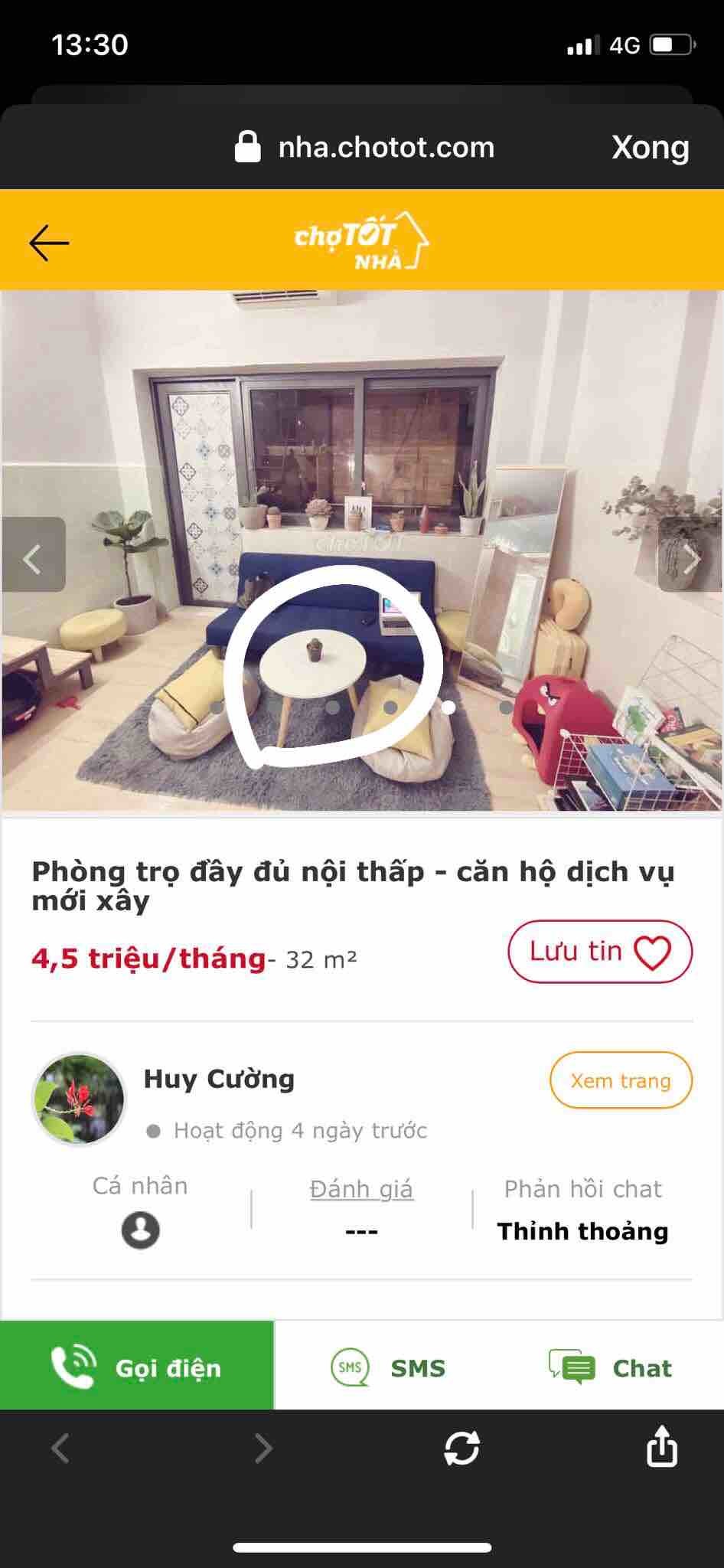The width and height of the screenshot is (724, 1568).
Task: Tap Xong to close the browser
Action: 650,147
